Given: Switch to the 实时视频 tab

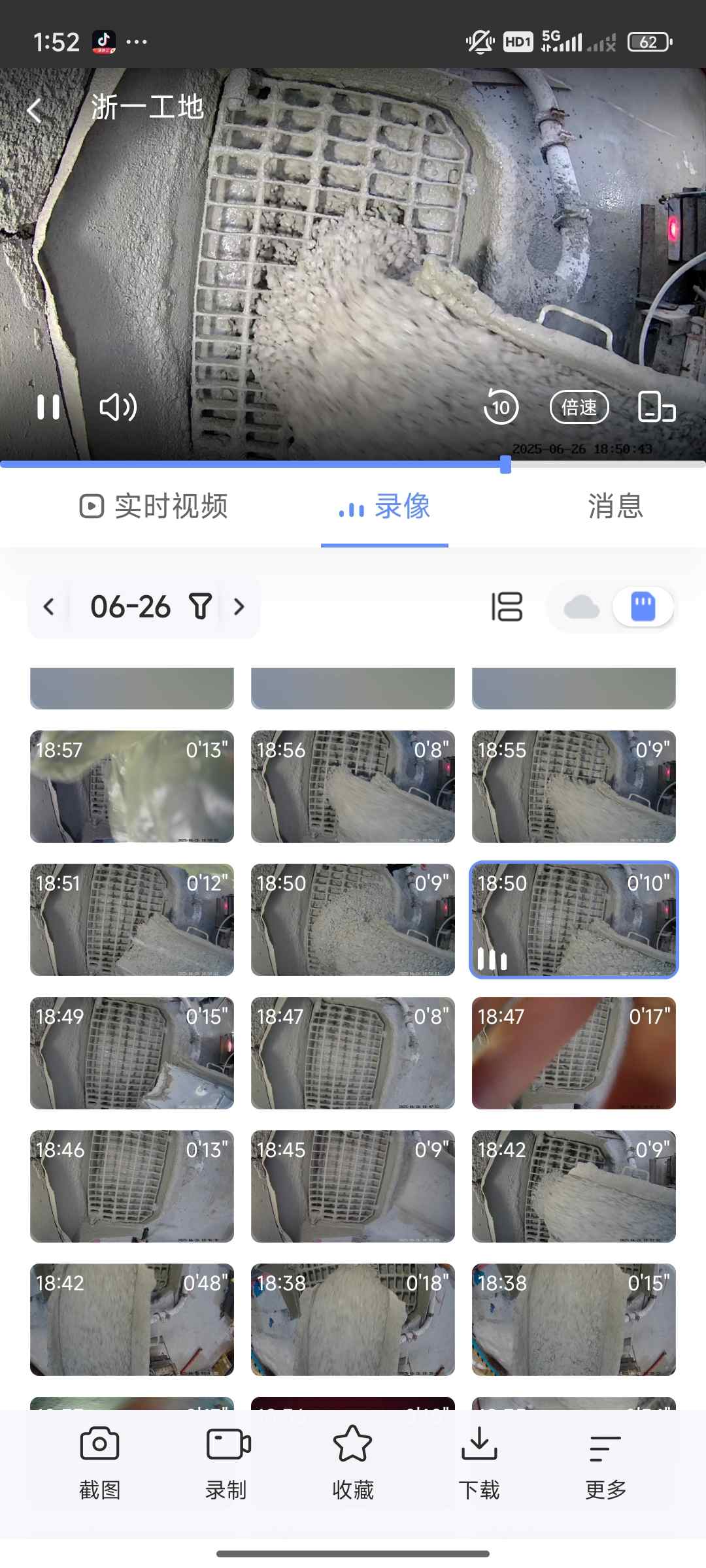Looking at the screenshot, I should 154,506.
